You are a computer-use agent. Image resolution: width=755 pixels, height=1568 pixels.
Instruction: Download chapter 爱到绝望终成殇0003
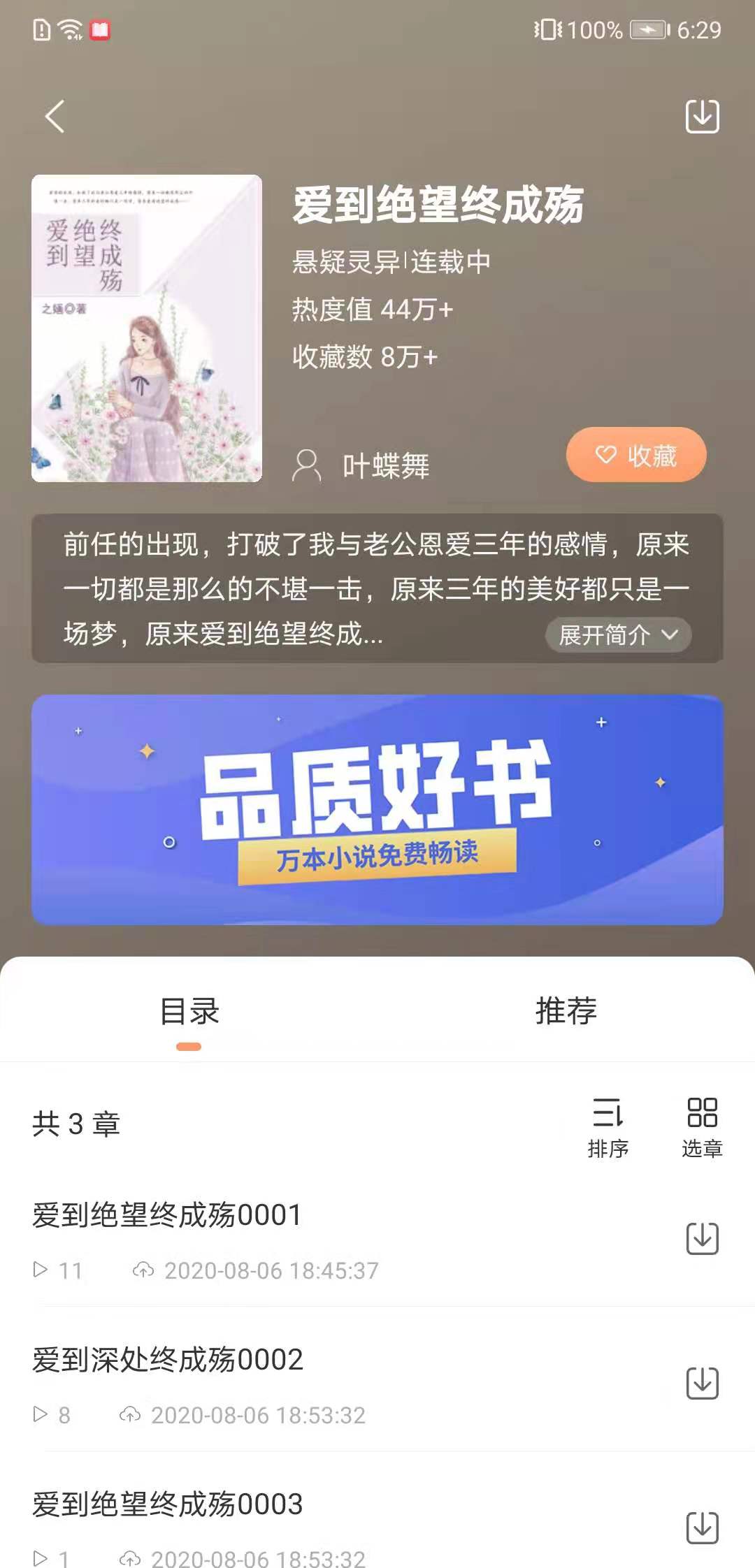coord(702,1527)
